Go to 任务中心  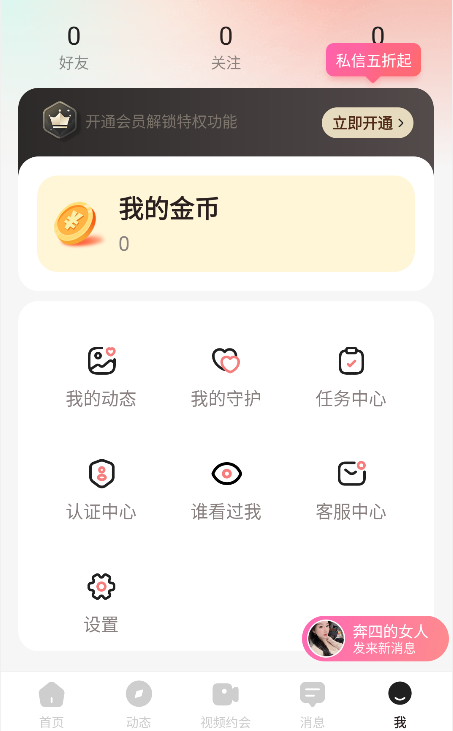(351, 377)
